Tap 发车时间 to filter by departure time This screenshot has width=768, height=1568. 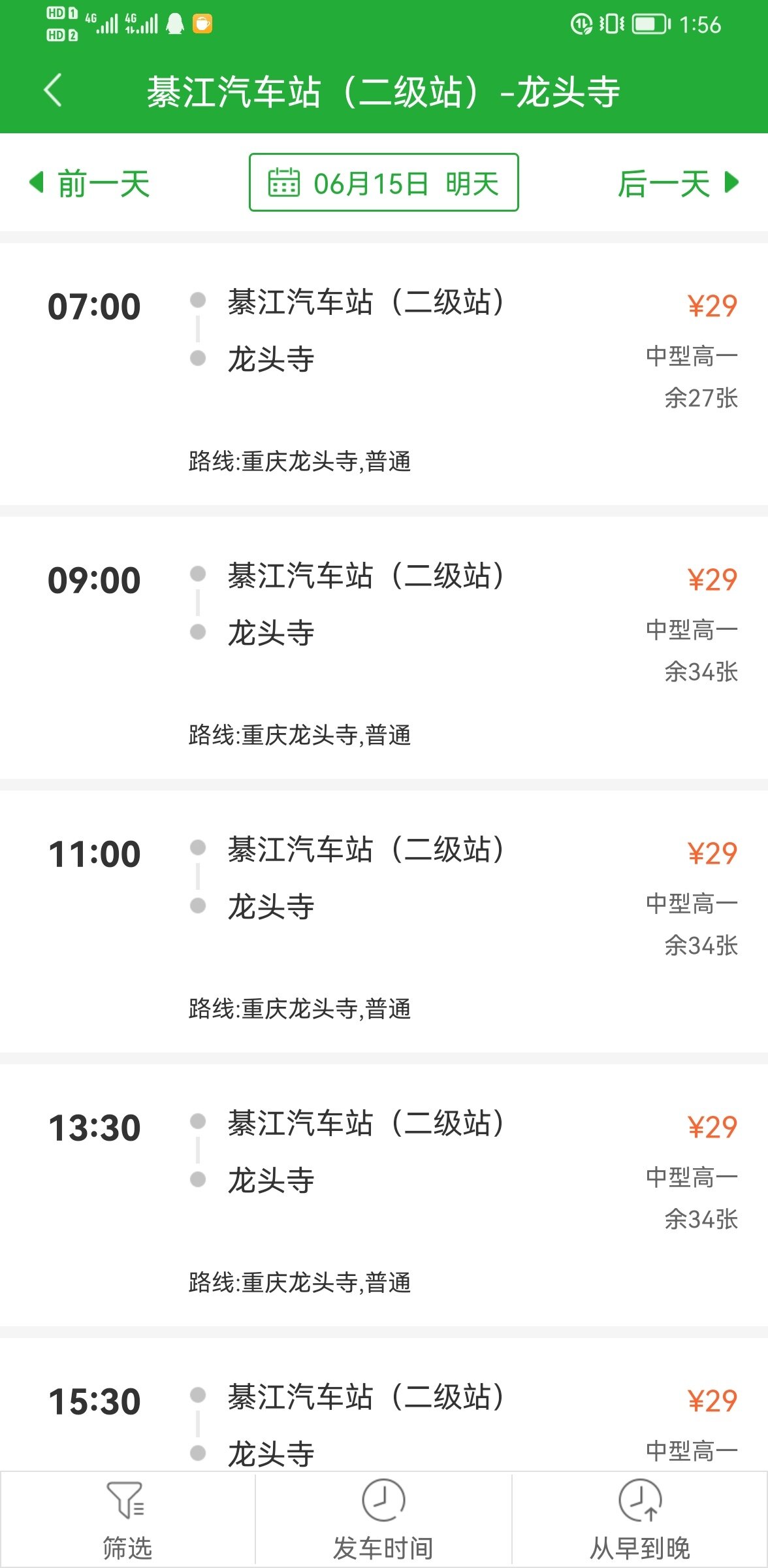pos(383,1520)
